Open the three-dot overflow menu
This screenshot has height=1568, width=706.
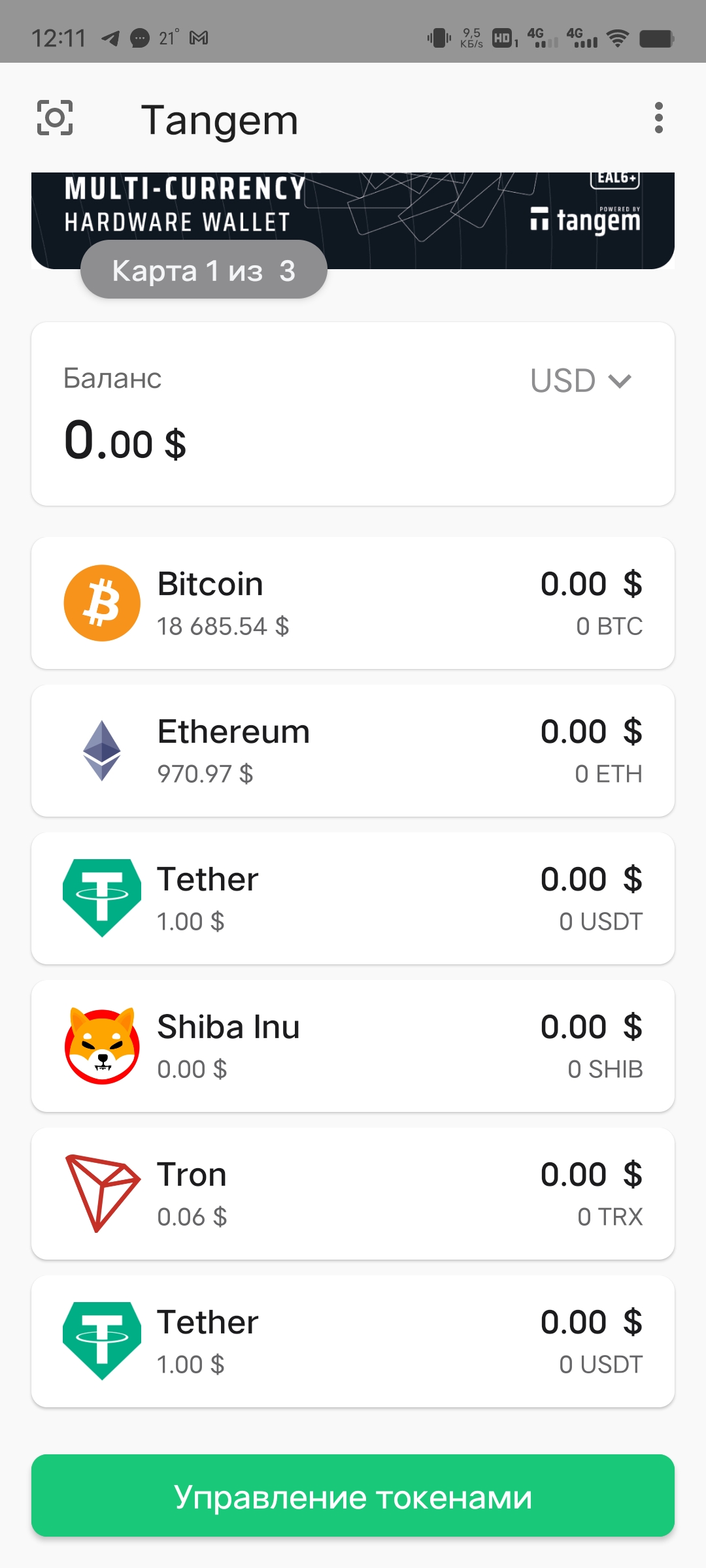[658, 118]
